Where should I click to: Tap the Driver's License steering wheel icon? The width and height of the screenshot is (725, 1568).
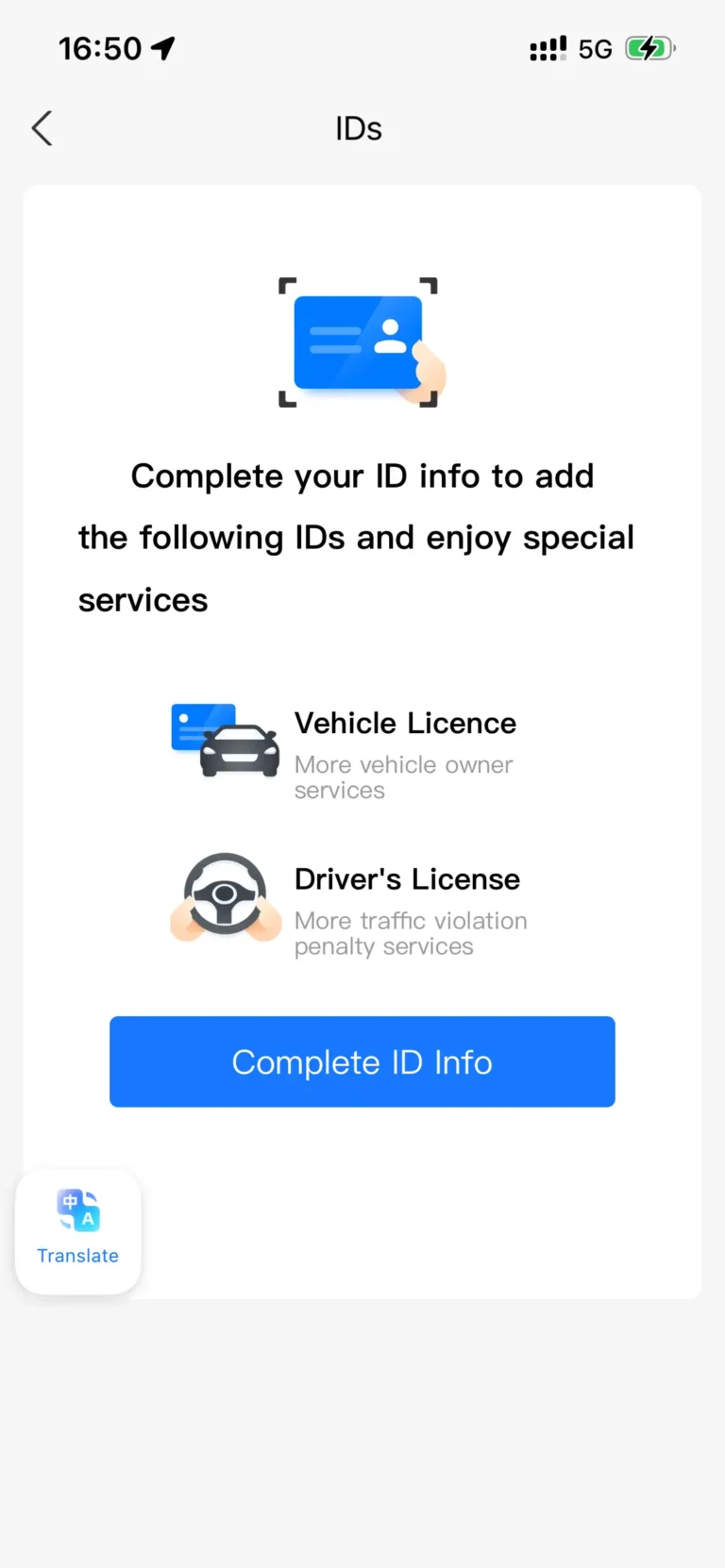(x=225, y=897)
